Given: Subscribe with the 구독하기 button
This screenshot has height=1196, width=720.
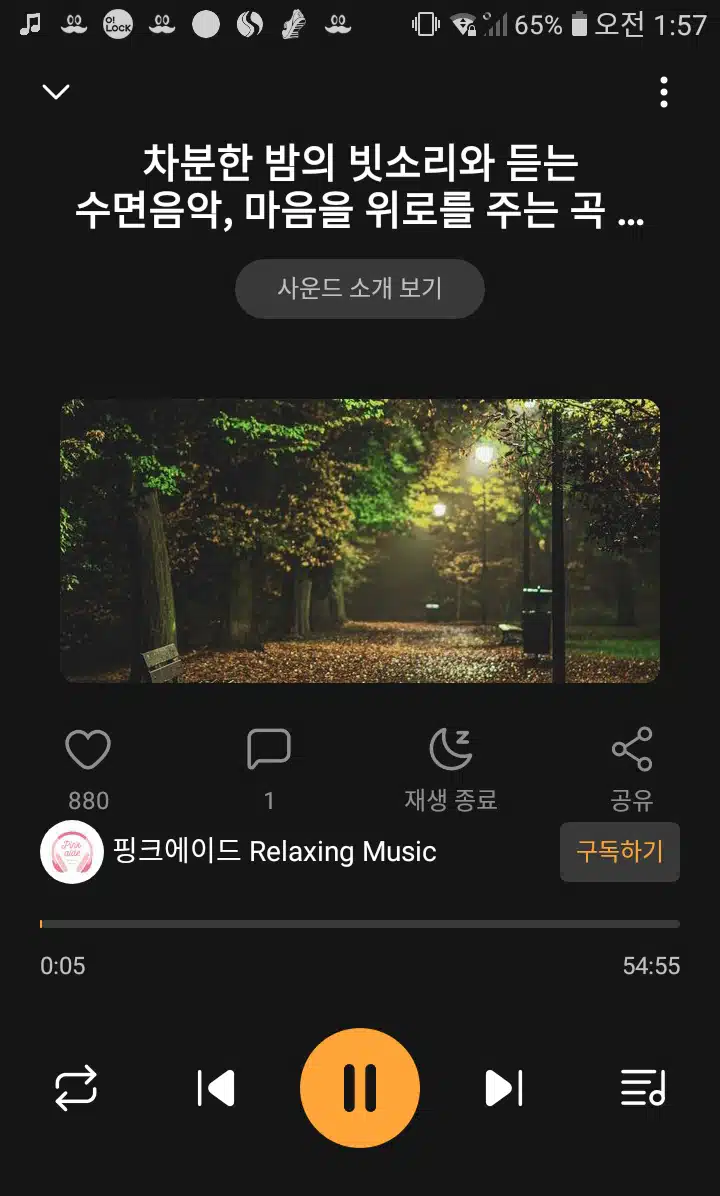Looking at the screenshot, I should (x=619, y=851).
